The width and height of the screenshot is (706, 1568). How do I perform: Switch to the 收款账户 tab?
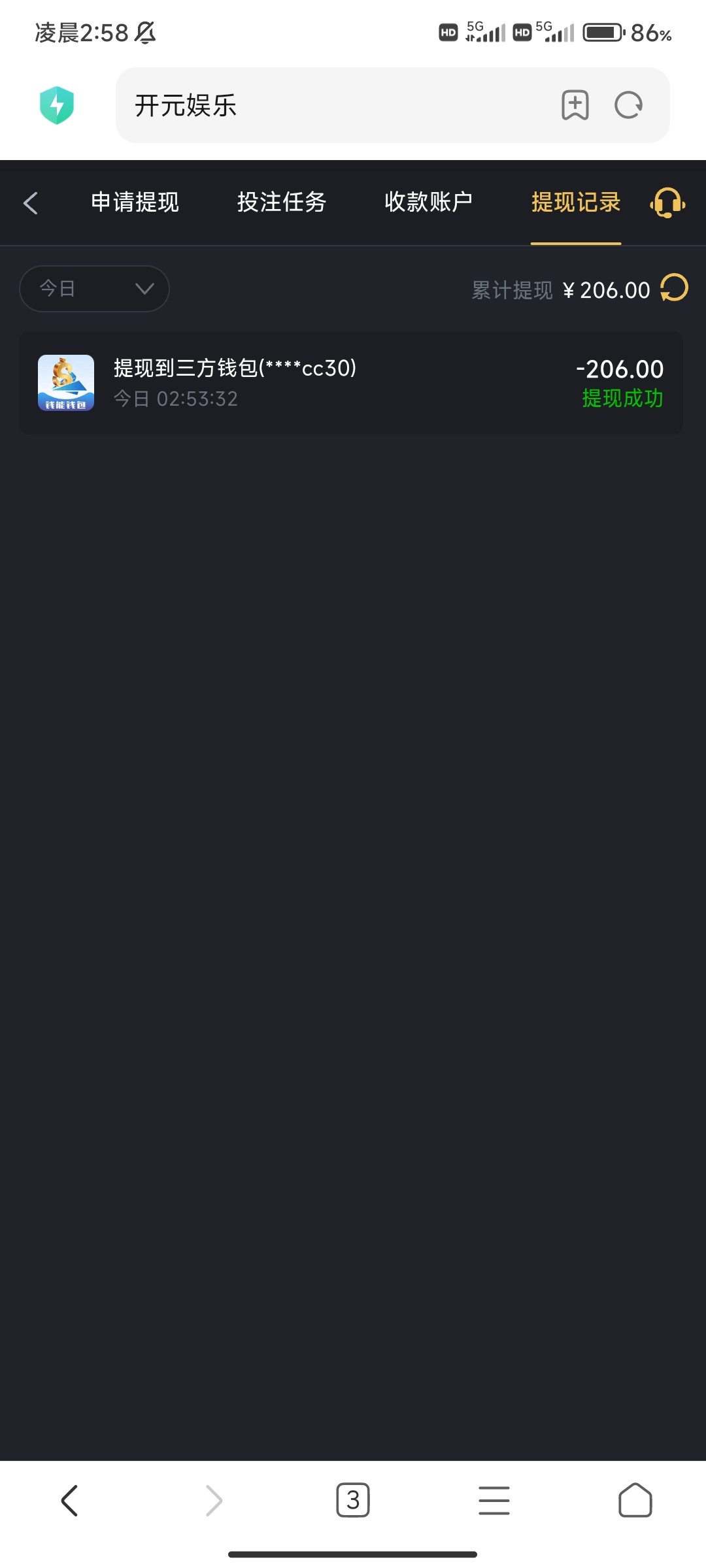click(429, 203)
